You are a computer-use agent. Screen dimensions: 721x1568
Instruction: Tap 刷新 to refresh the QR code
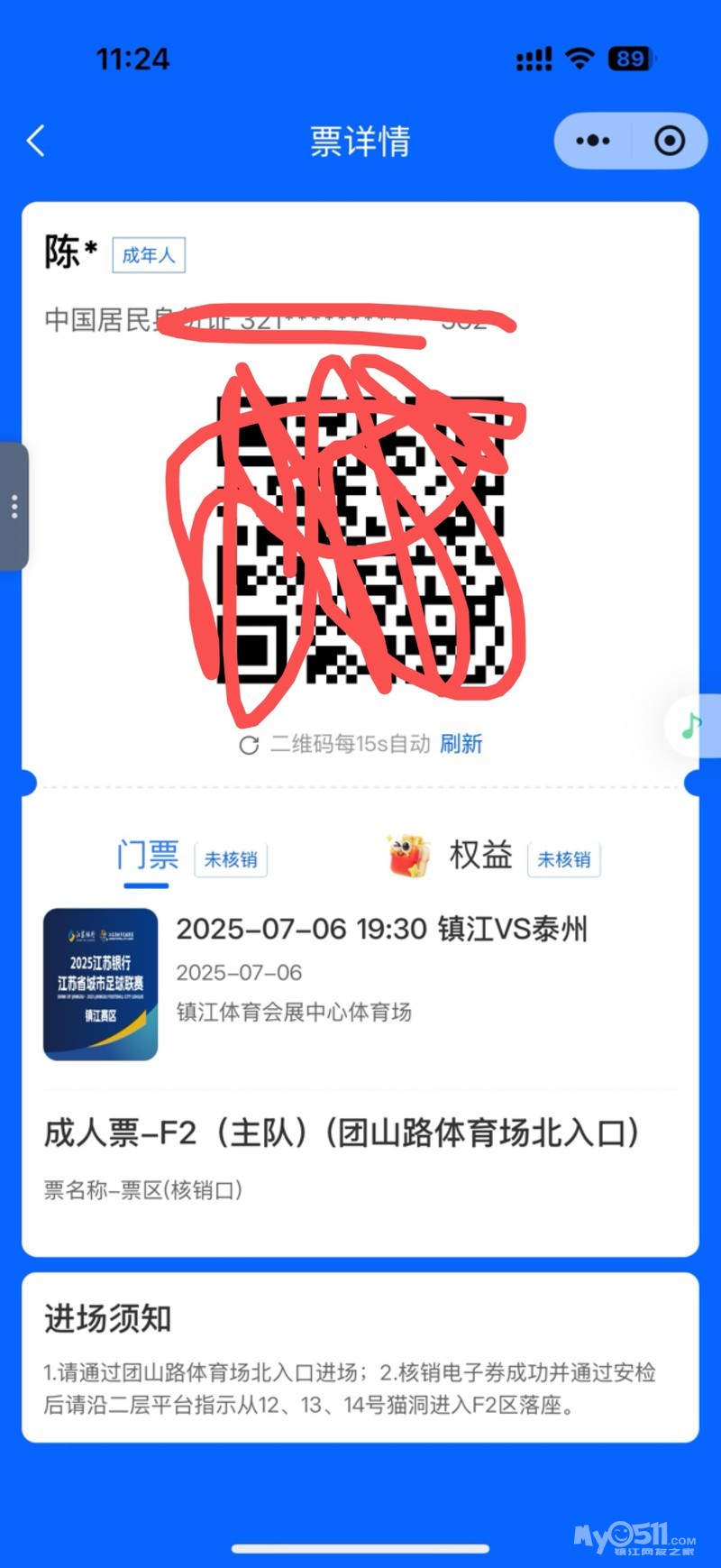point(461,744)
